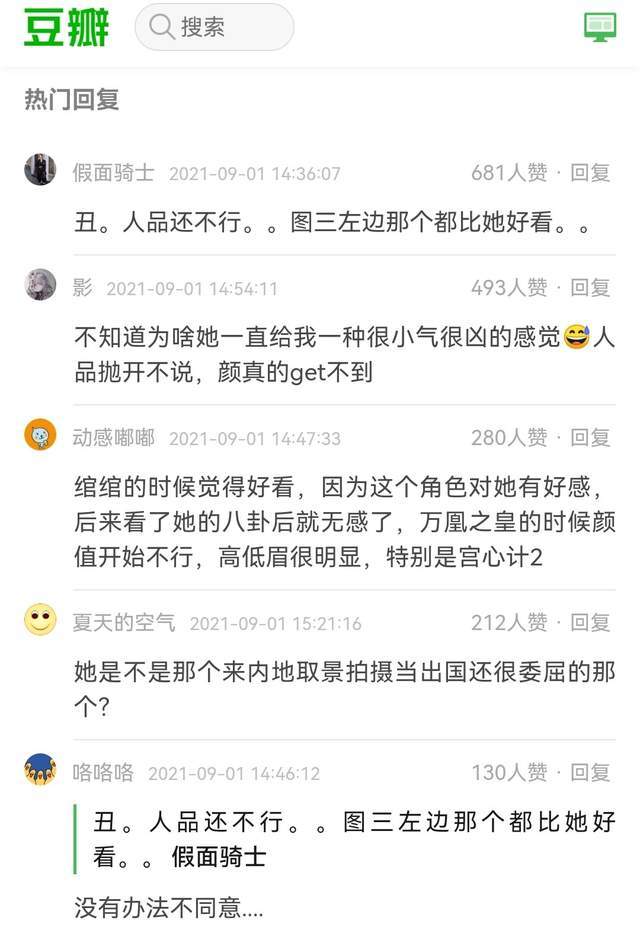Image resolution: width=640 pixels, height=930 pixels.
Task: Tap the green desktop version icon
Action: (x=600, y=27)
